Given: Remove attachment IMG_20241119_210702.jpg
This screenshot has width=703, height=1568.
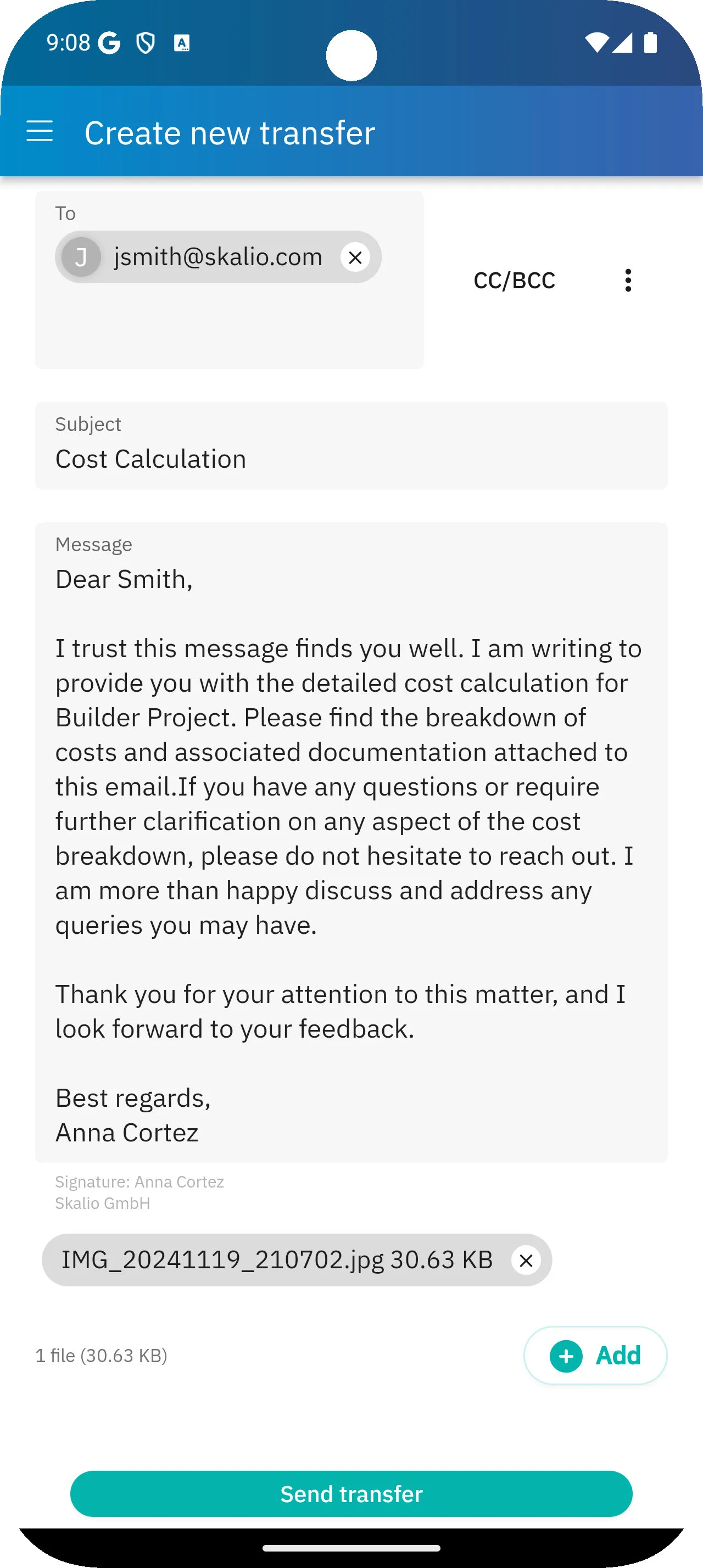Looking at the screenshot, I should 527,1260.
